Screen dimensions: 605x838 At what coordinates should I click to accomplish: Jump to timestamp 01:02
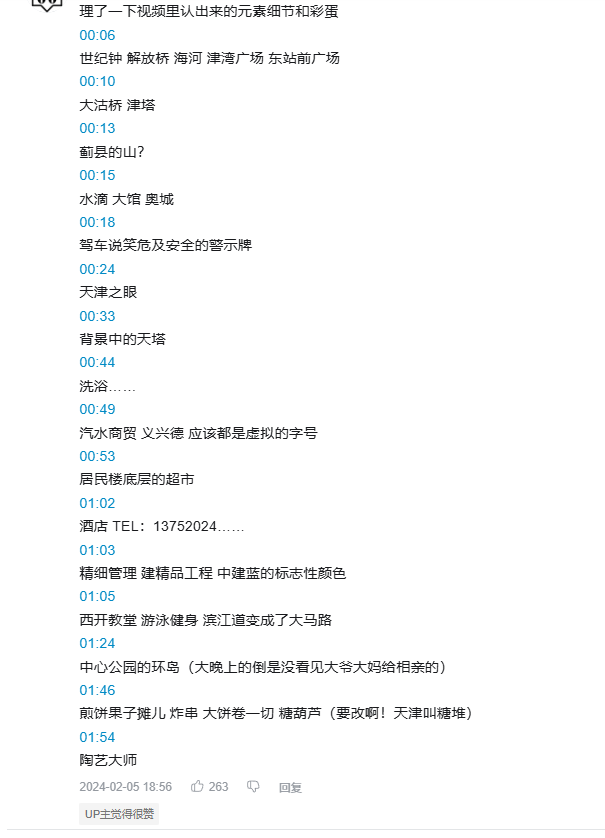(97, 503)
